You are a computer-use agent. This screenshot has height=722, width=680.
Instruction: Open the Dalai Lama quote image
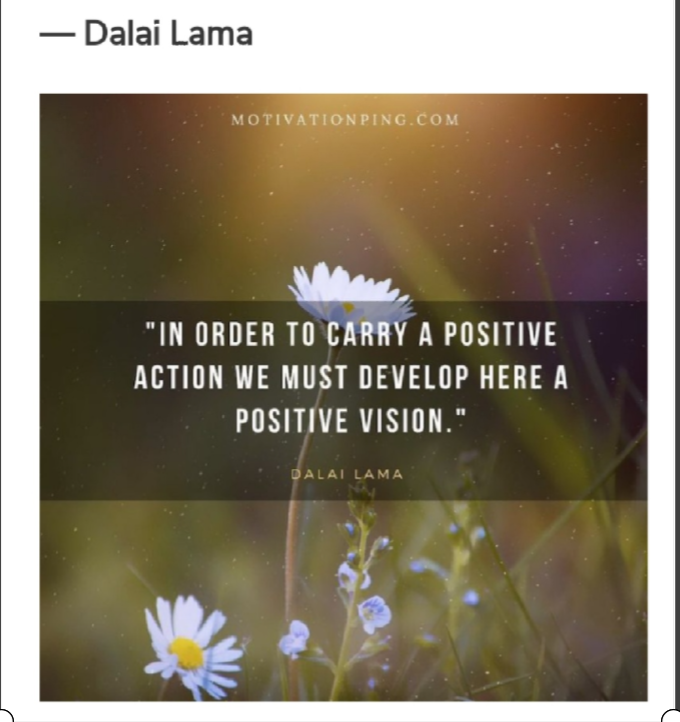click(343, 397)
